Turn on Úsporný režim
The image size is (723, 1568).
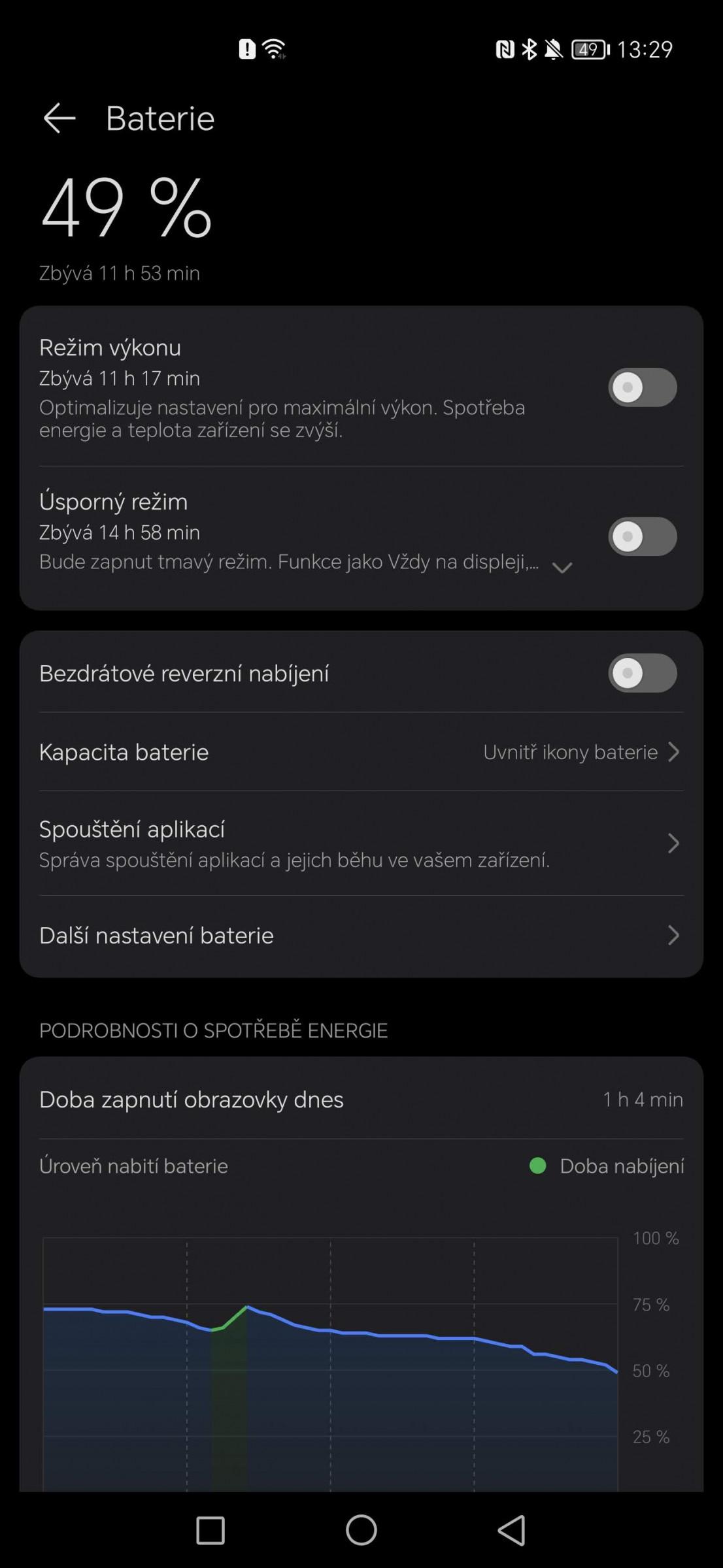pyautogui.click(x=643, y=536)
